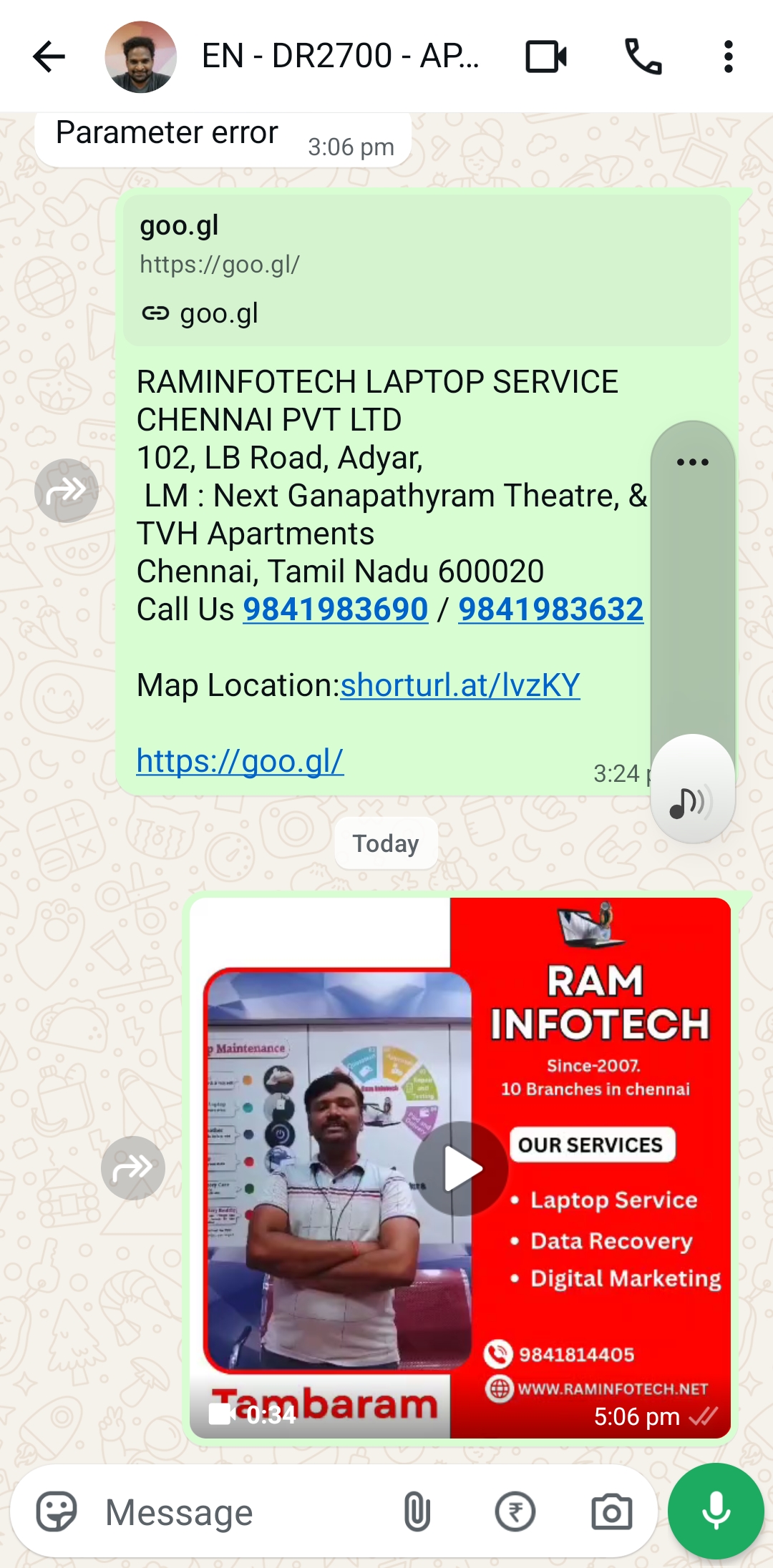773x1568 pixels.
Task: Focus the Message text field
Action: click(x=243, y=1512)
